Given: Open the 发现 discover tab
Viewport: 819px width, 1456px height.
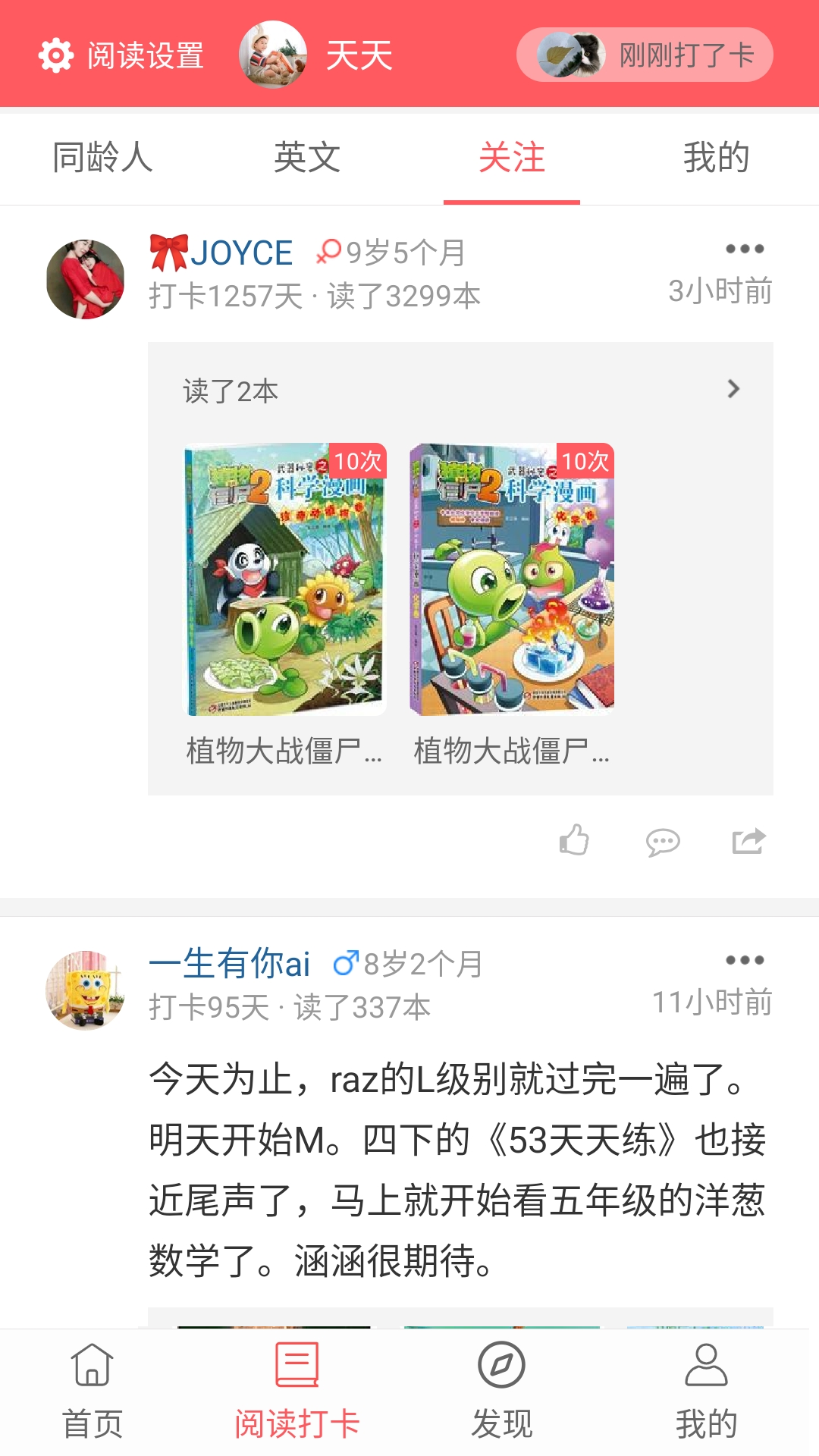Looking at the screenshot, I should (x=501, y=1391).
